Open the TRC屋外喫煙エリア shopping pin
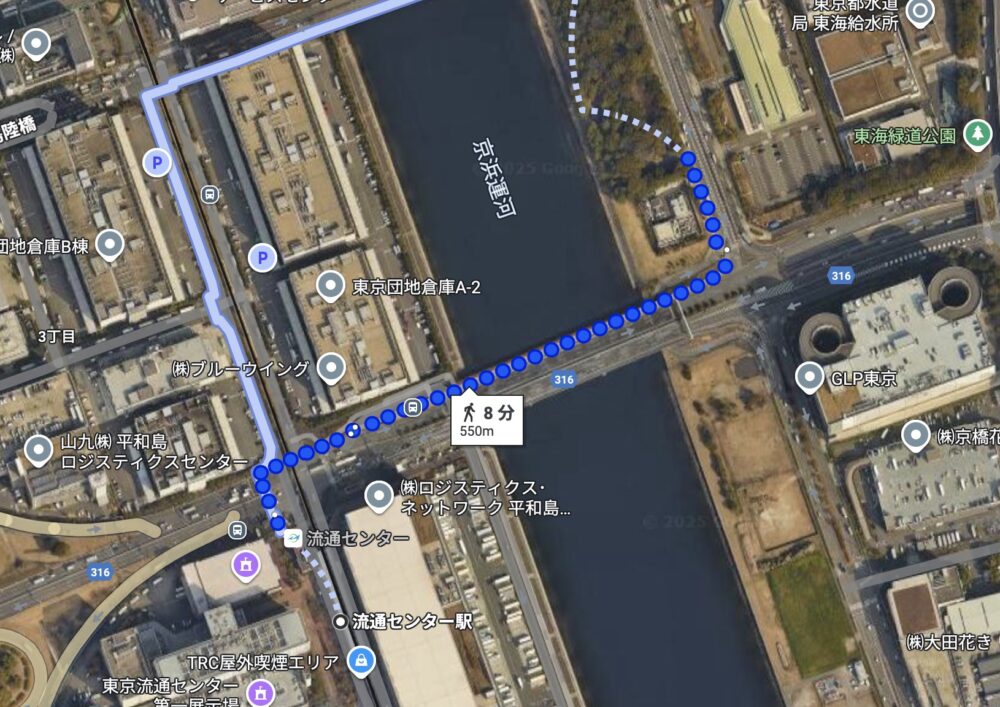This screenshot has height=707, width=1000. tap(361, 659)
